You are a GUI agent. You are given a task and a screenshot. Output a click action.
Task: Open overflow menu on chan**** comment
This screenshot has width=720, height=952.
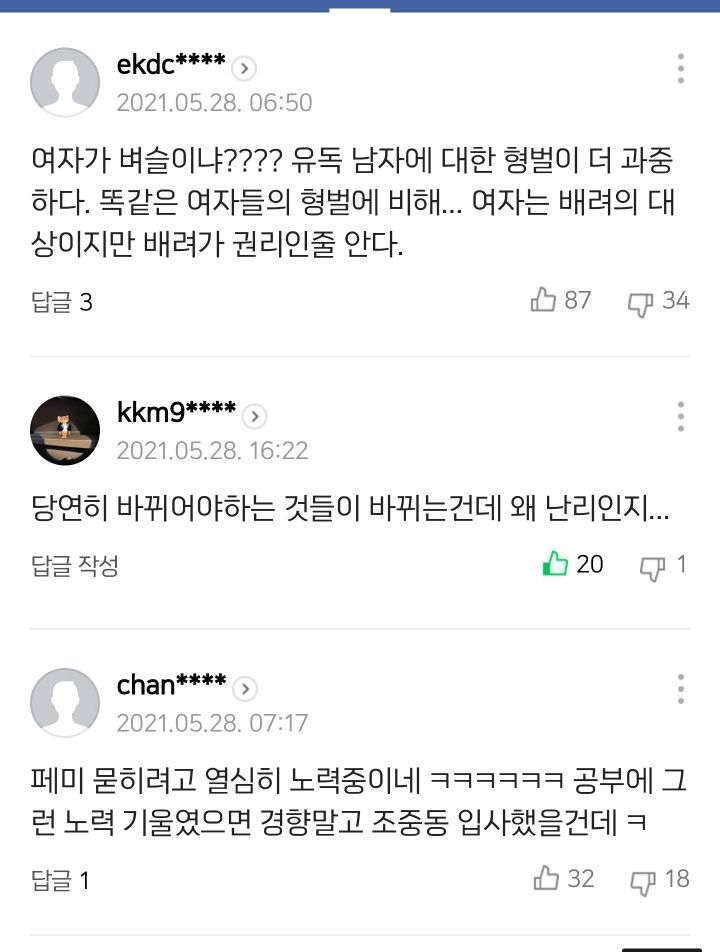[x=681, y=689]
